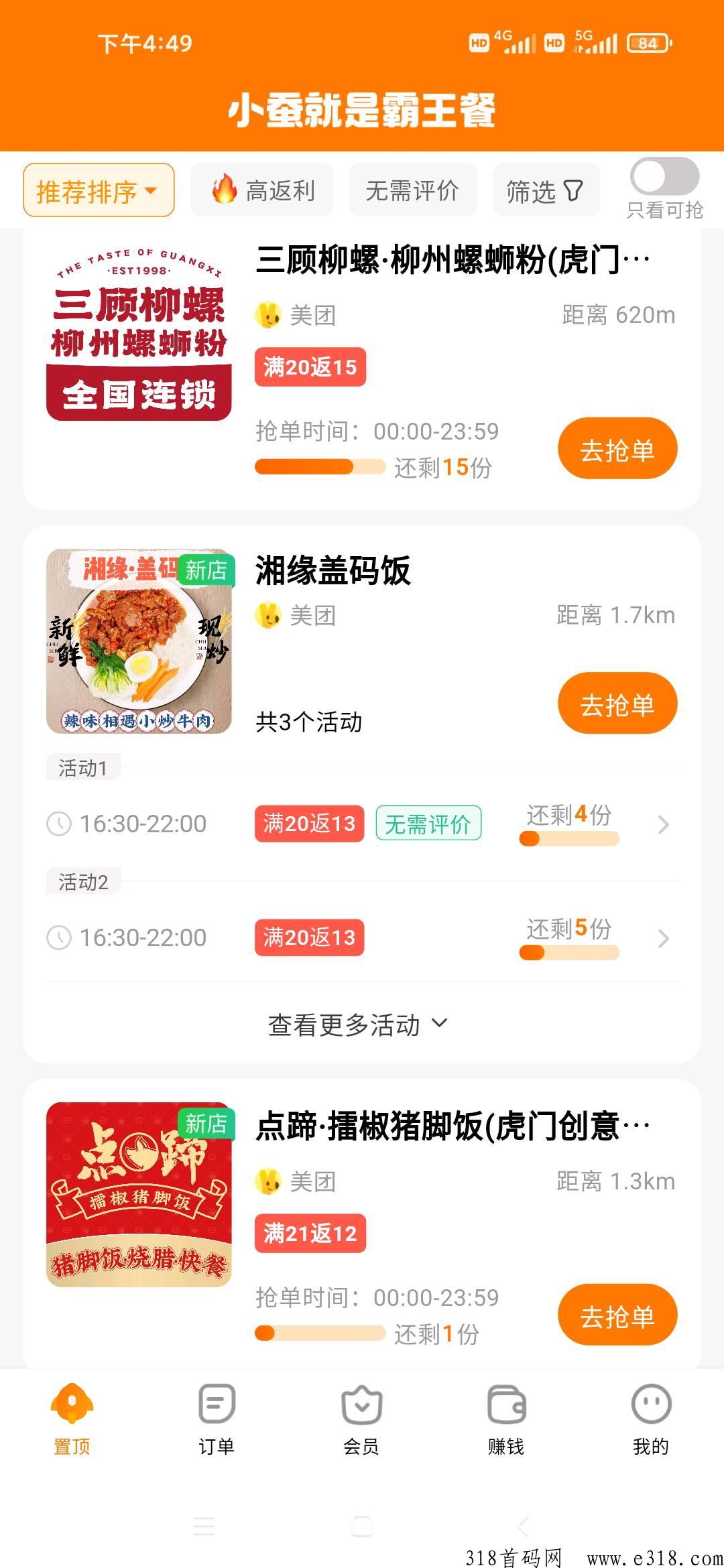Open 活动1 with 还剩4份 of 湘缘盖码饭
This screenshot has height=1568, width=724.
point(362,824)
